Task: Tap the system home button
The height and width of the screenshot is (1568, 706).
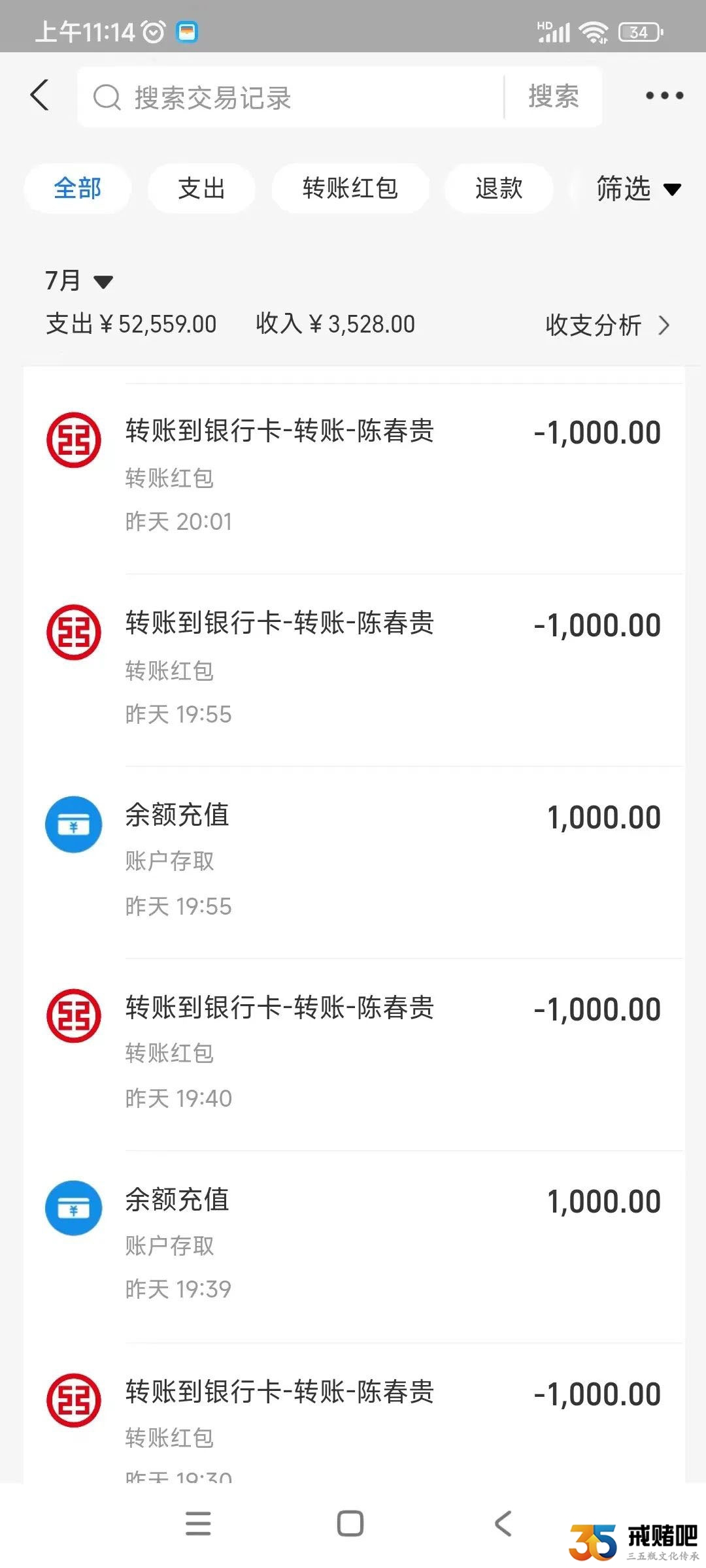Action: coord(350,1524)
